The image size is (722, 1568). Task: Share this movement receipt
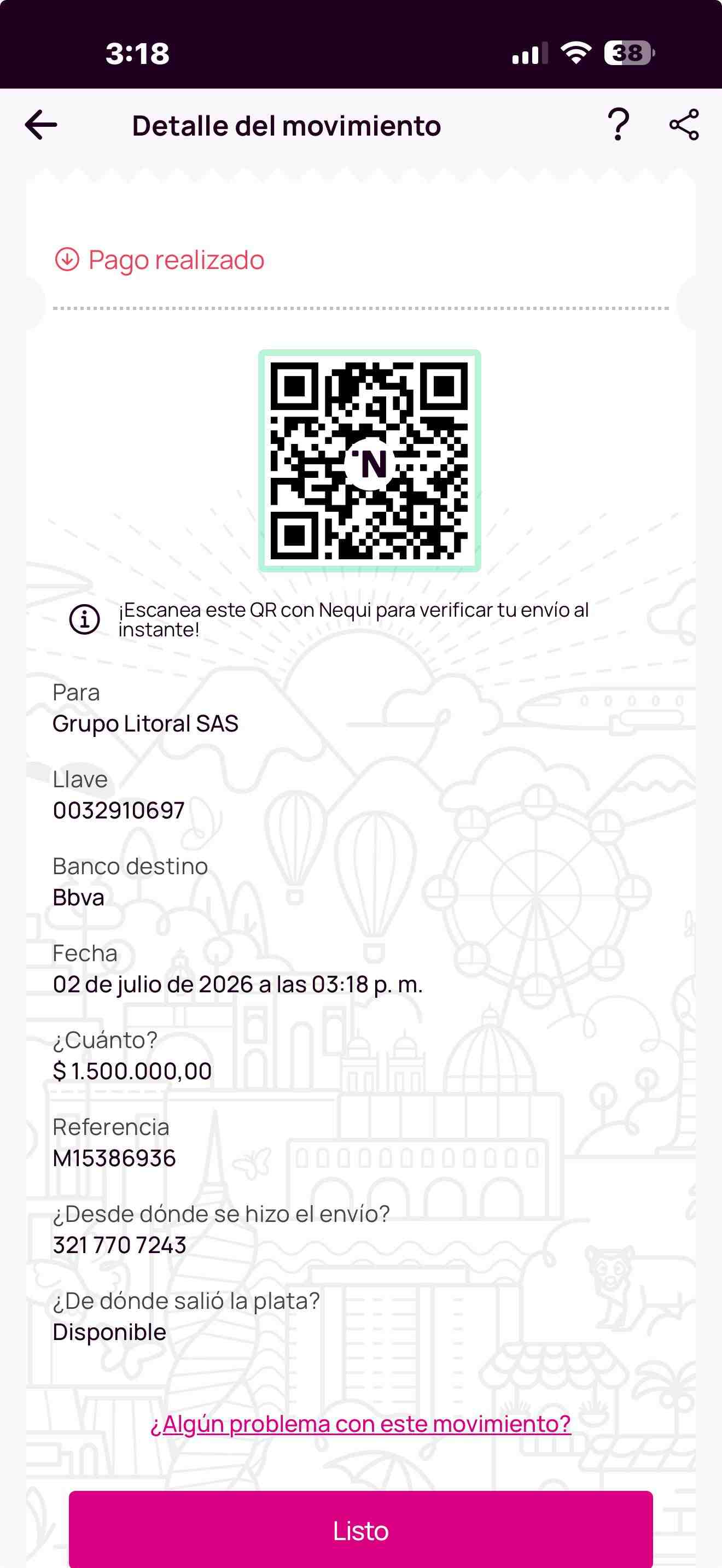tap(684, 125)
